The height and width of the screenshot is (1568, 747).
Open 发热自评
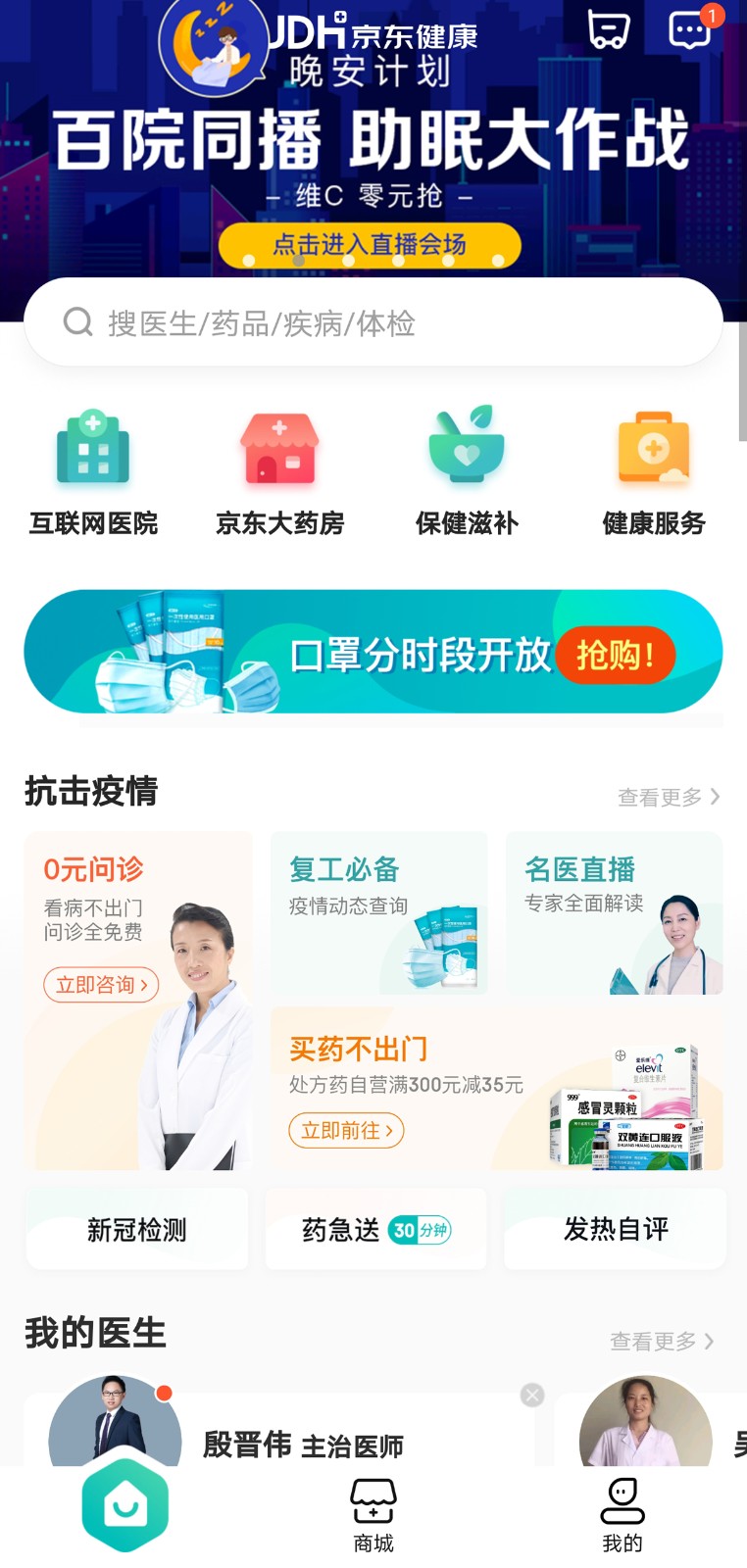click(615, 1229)
